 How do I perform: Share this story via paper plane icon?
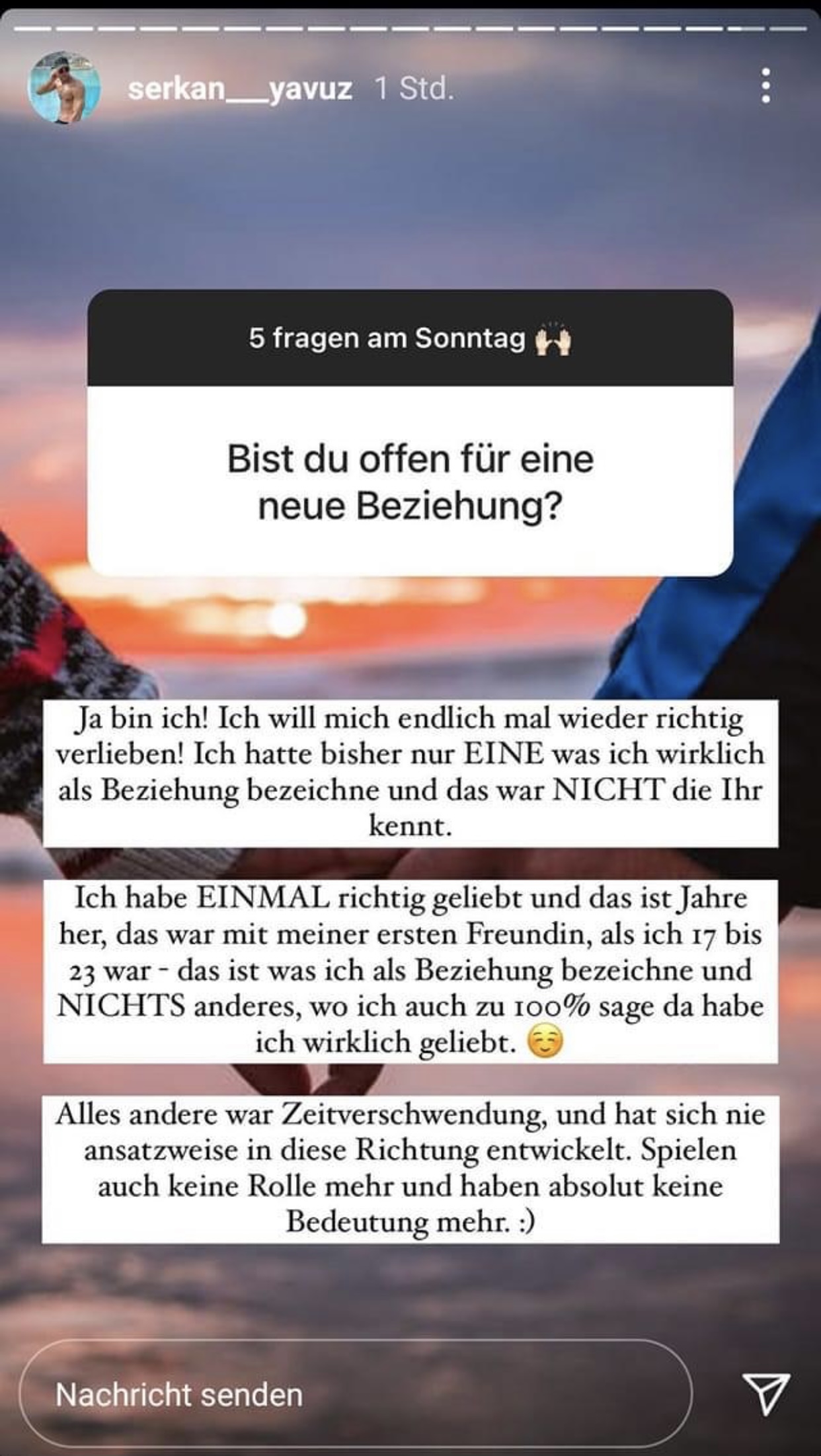[x=765, y=1393]
